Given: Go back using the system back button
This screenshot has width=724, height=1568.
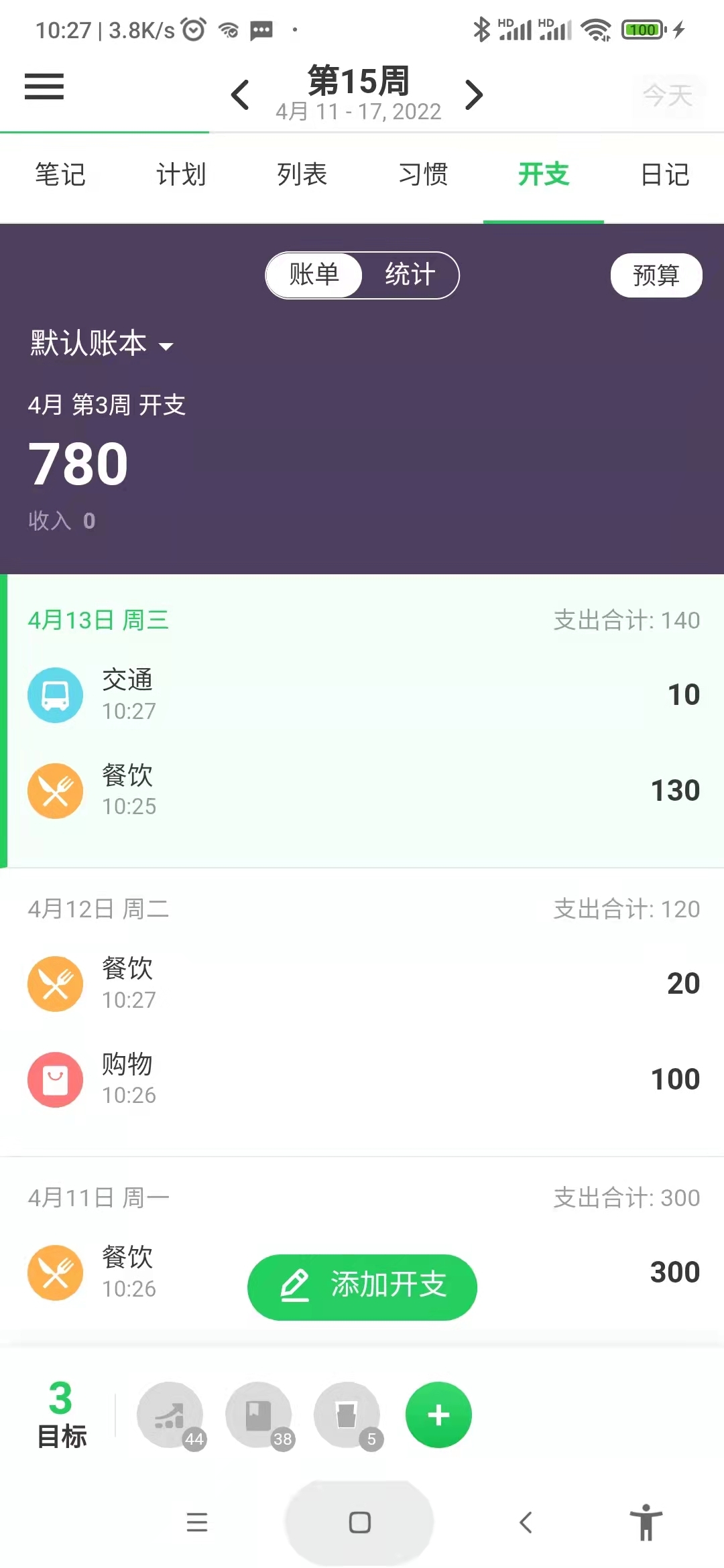Looking at the screenshot, I should click(526, 1522).
